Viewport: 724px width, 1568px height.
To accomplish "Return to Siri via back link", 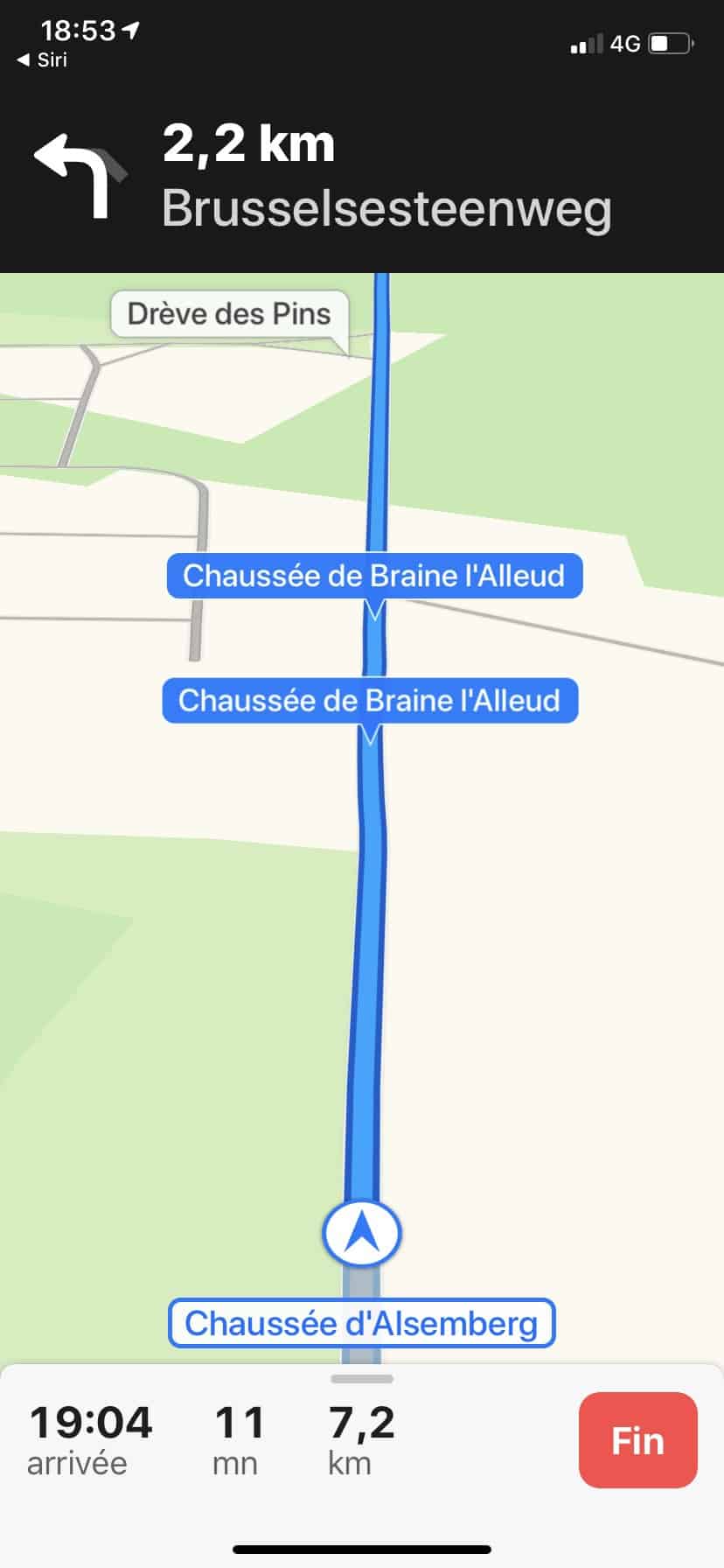I will pos(43,60).
